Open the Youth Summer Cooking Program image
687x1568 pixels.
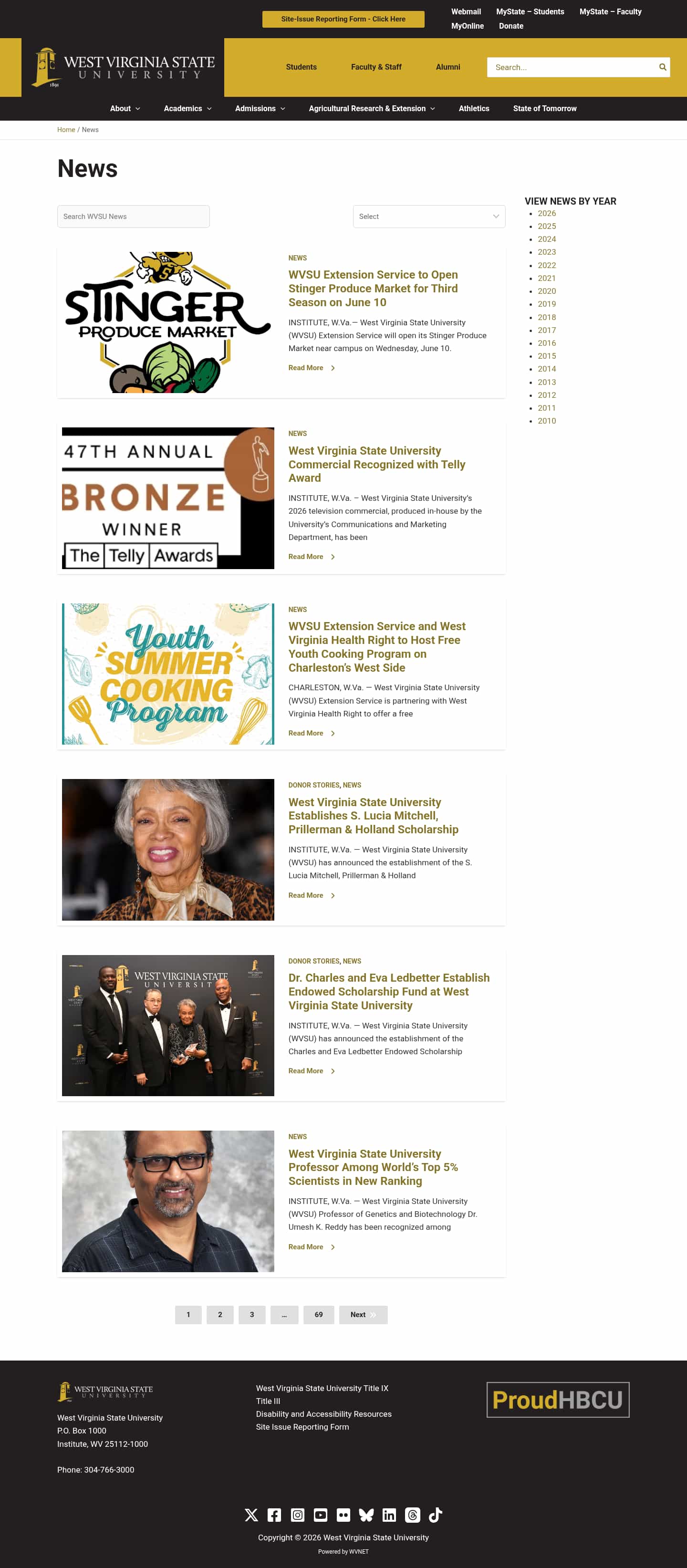click(168, 674)
